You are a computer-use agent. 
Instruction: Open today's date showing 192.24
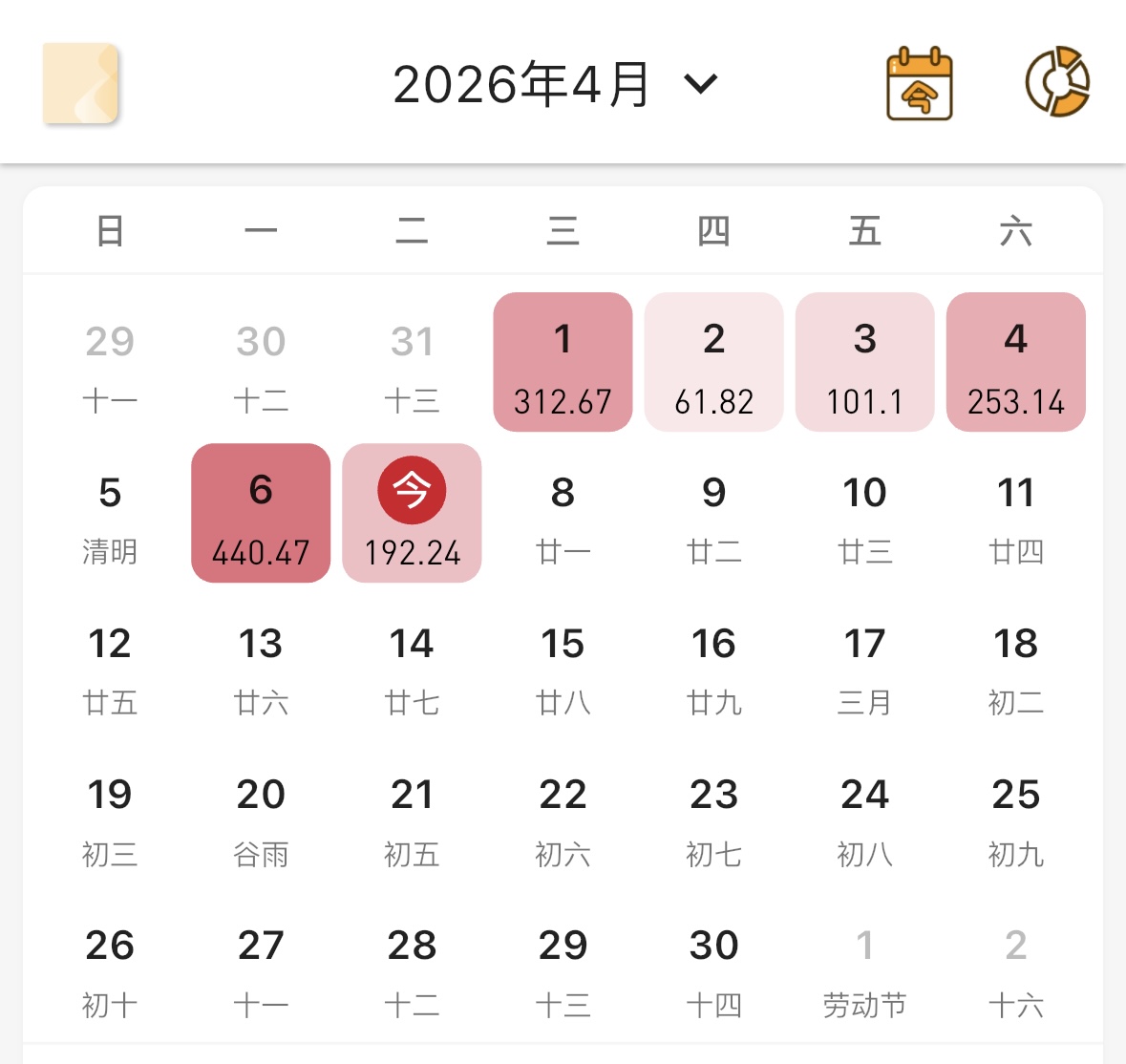pyautogui.click(x=412, y=513)
